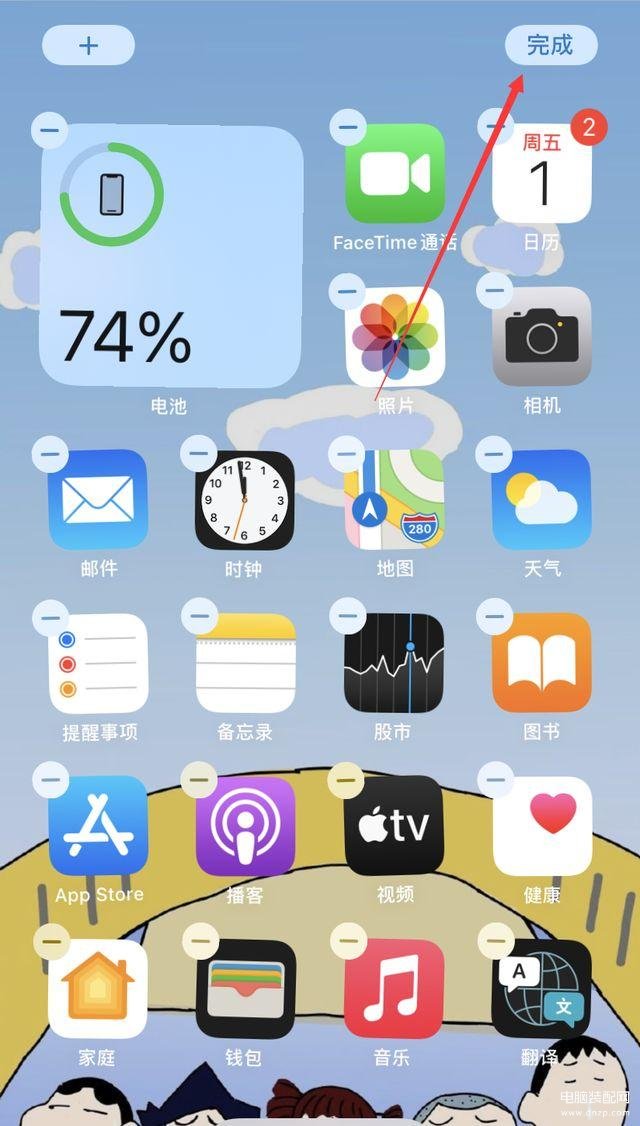The image size is (640, 1126).
Task: Open the 钱包 wallet app
Action: (245, 988)
